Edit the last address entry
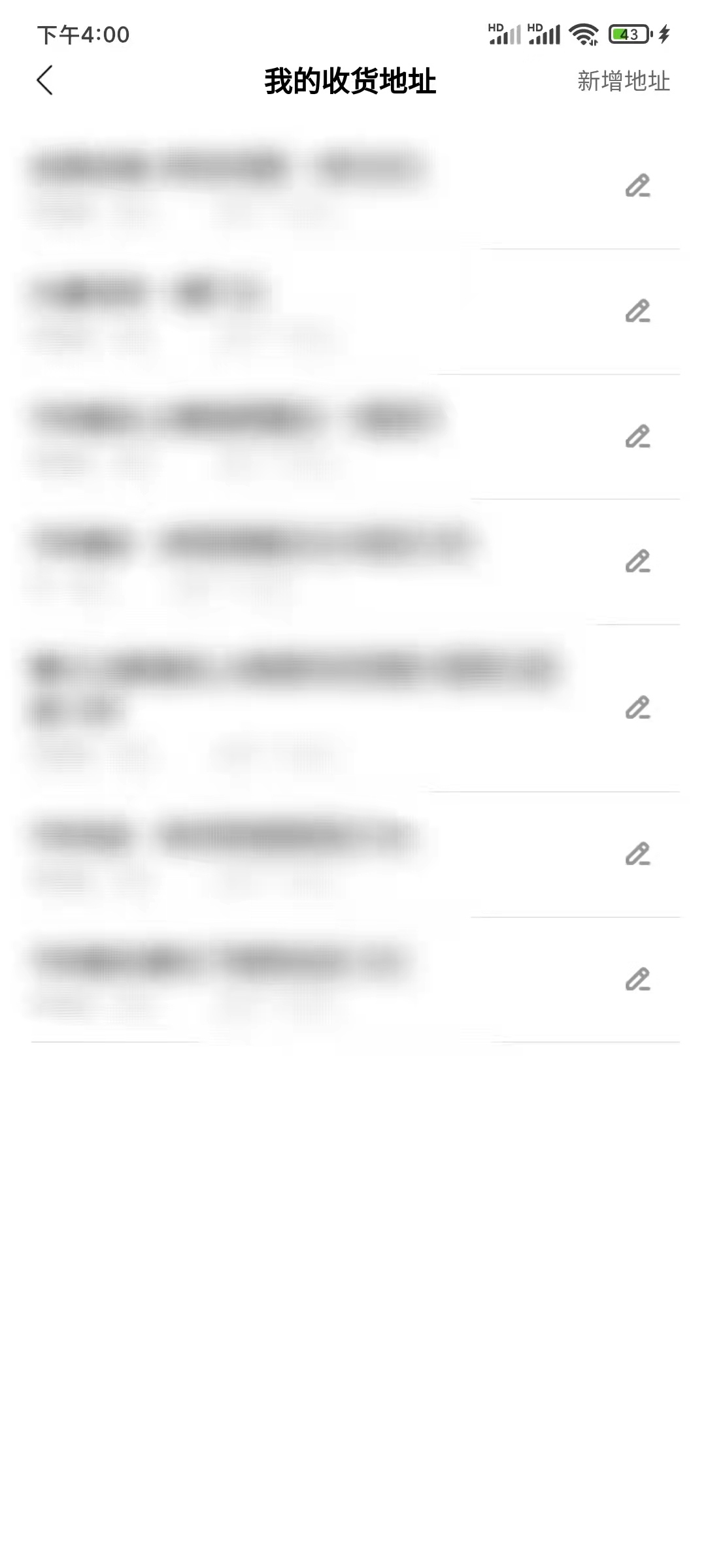Viewport: 706px width, 1568px height. tap(637, 979)
